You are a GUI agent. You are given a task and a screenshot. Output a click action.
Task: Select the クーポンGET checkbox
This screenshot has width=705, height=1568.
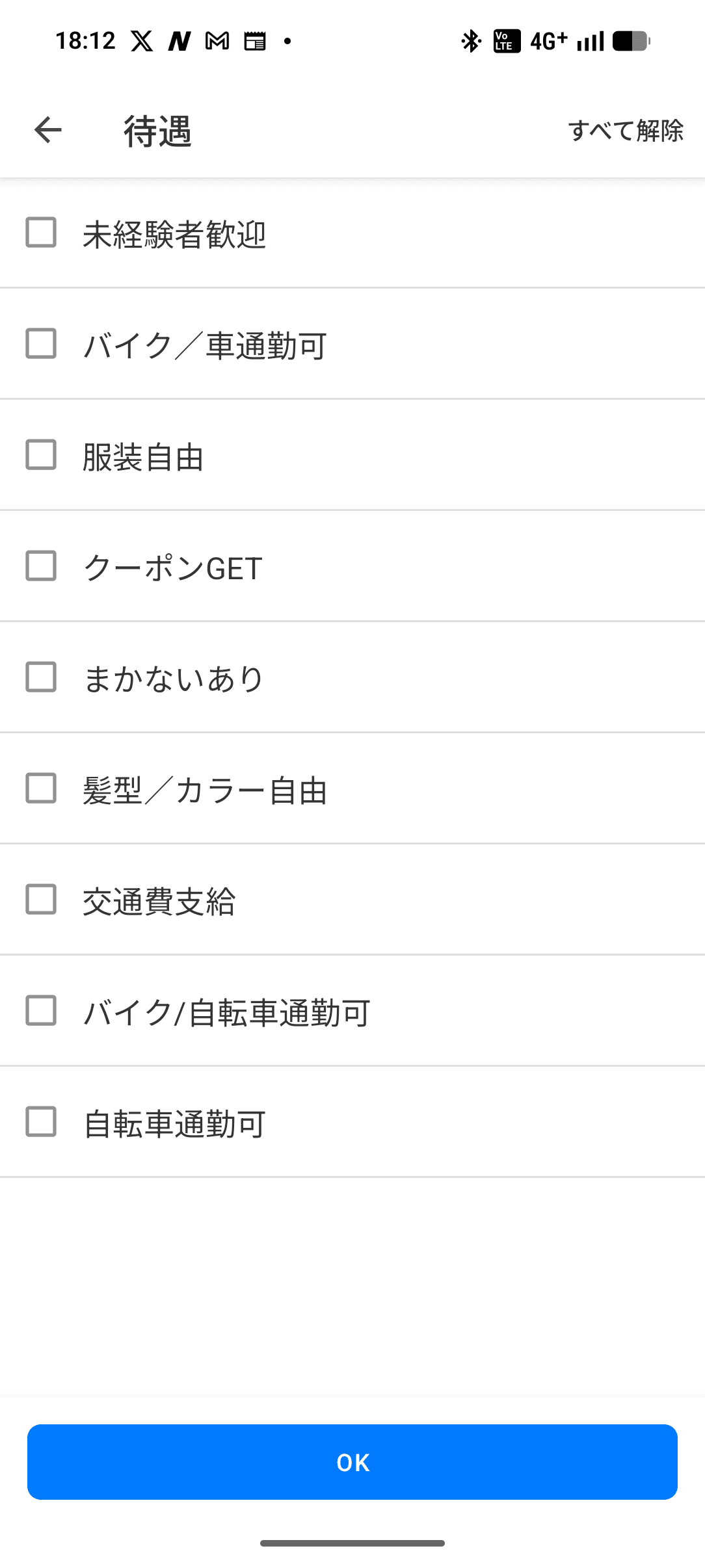coord(40,568)
